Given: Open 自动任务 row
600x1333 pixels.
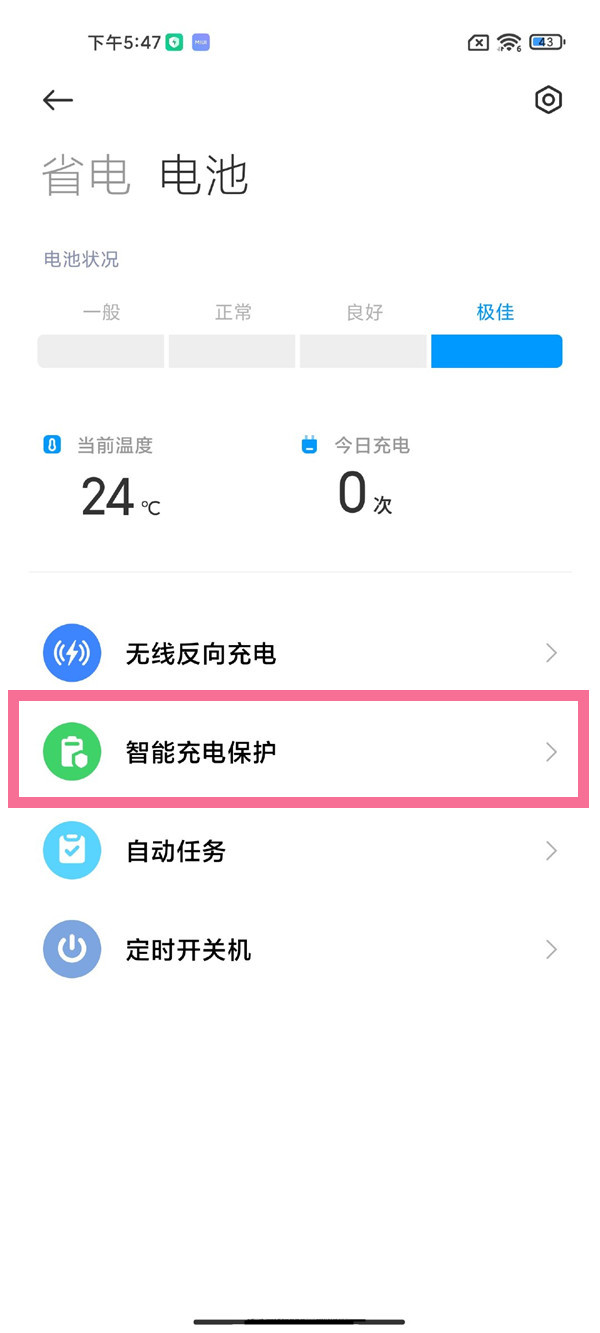Looking at the screenshot, I should [299, 851].
